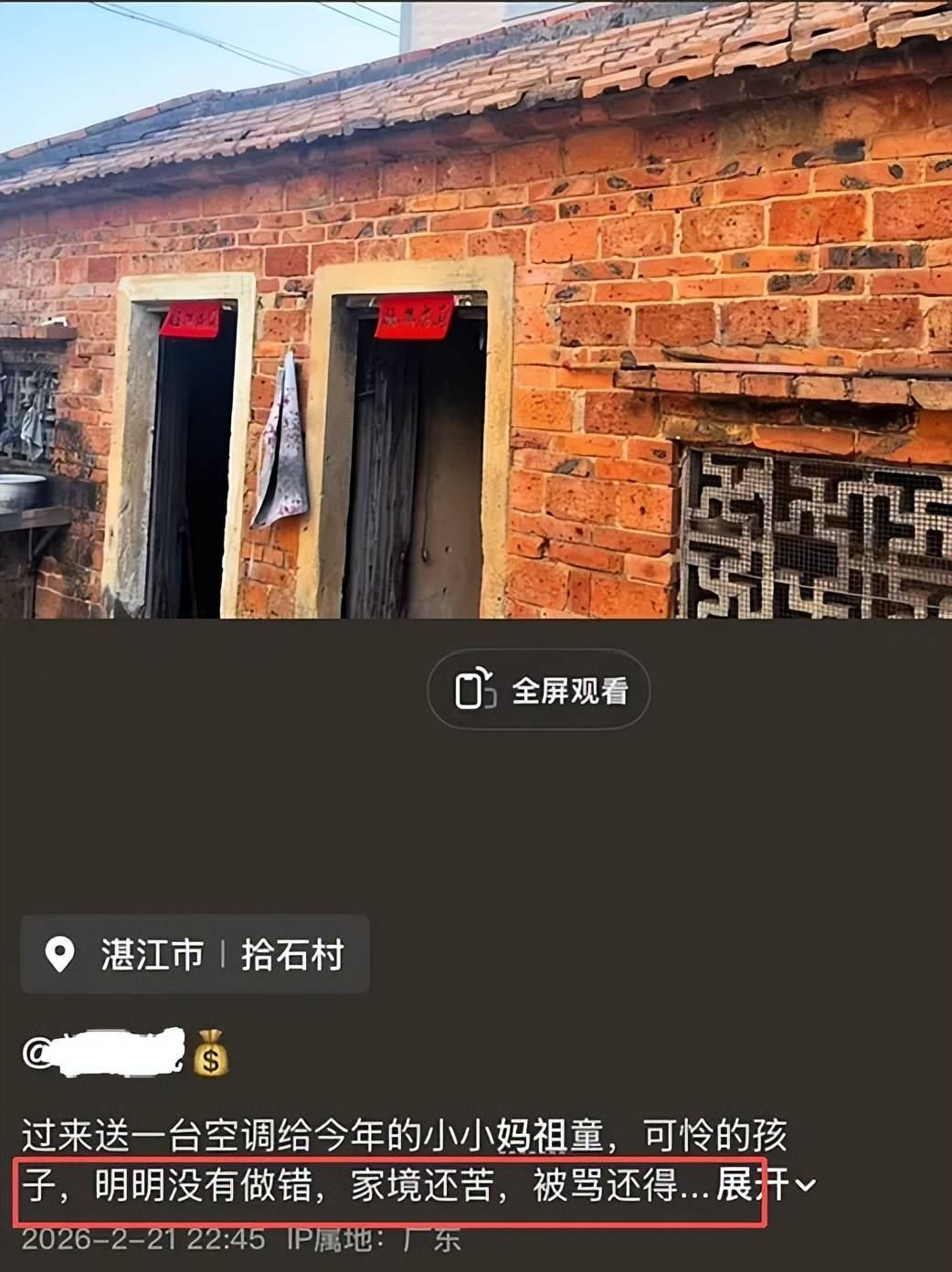Open the 湛江市 拾石村 location tag
Screen dimensions: 952x1272
pos(196,954)
